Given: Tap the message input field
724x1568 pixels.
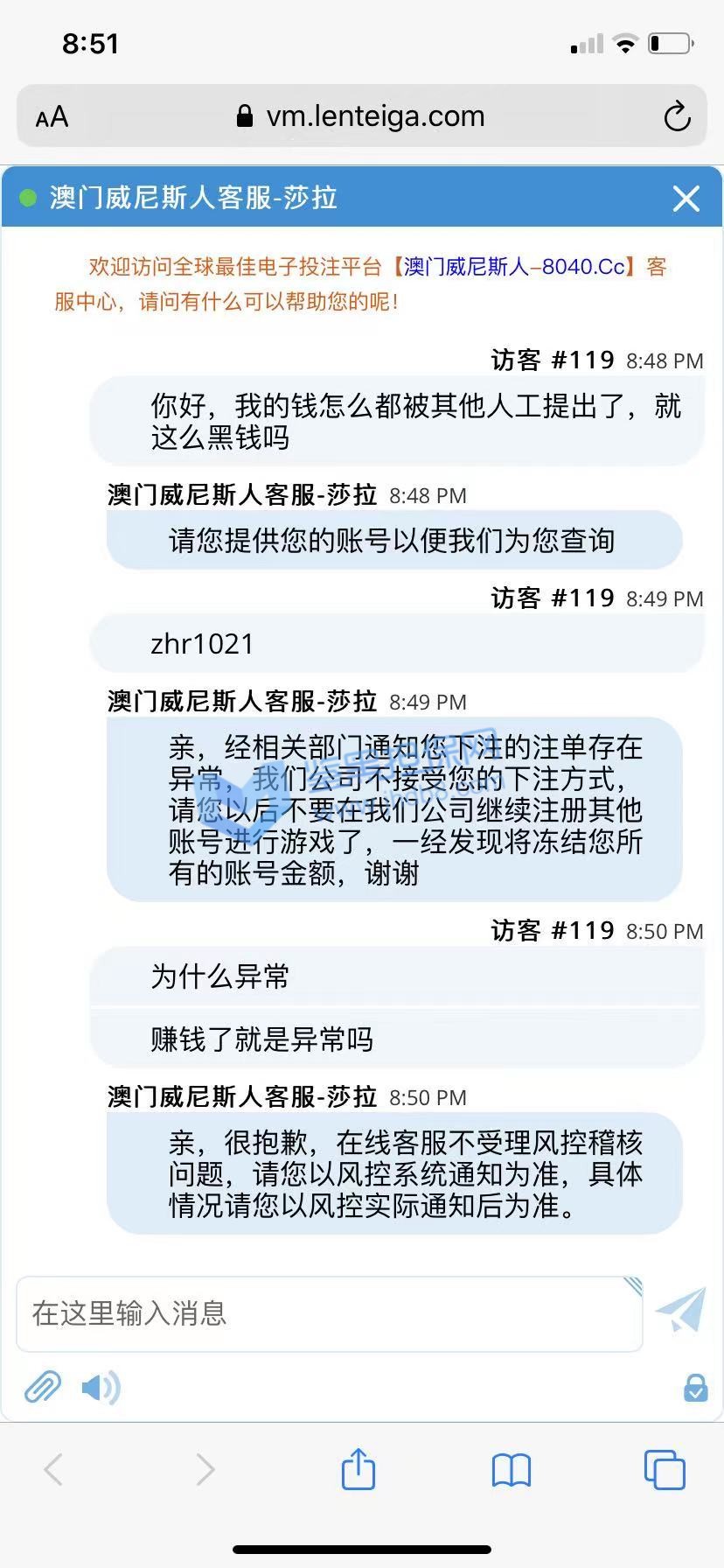Looking at the screenshot, I should (329, 1313).
